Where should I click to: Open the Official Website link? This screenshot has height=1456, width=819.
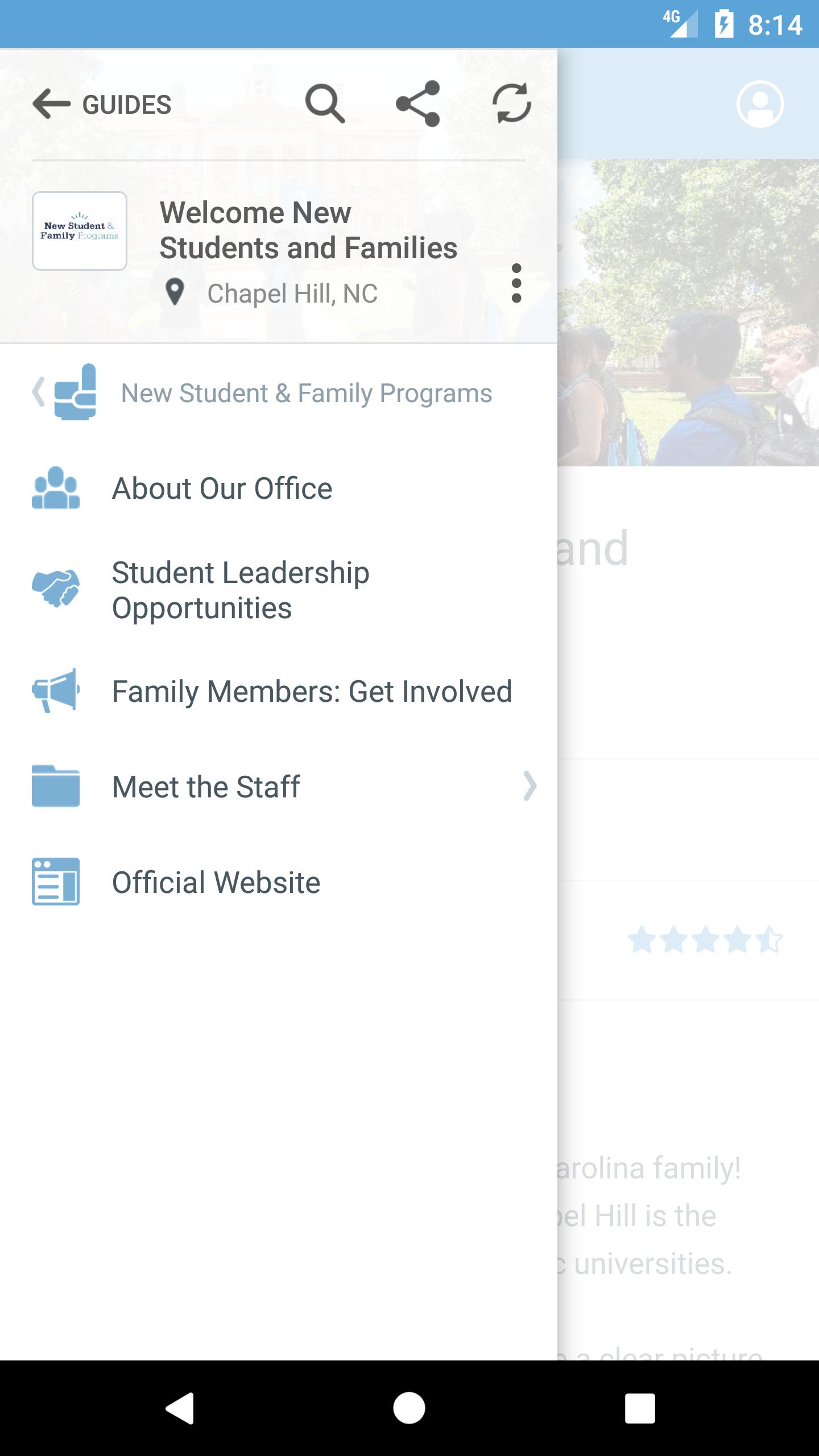[x=216, y=882]
